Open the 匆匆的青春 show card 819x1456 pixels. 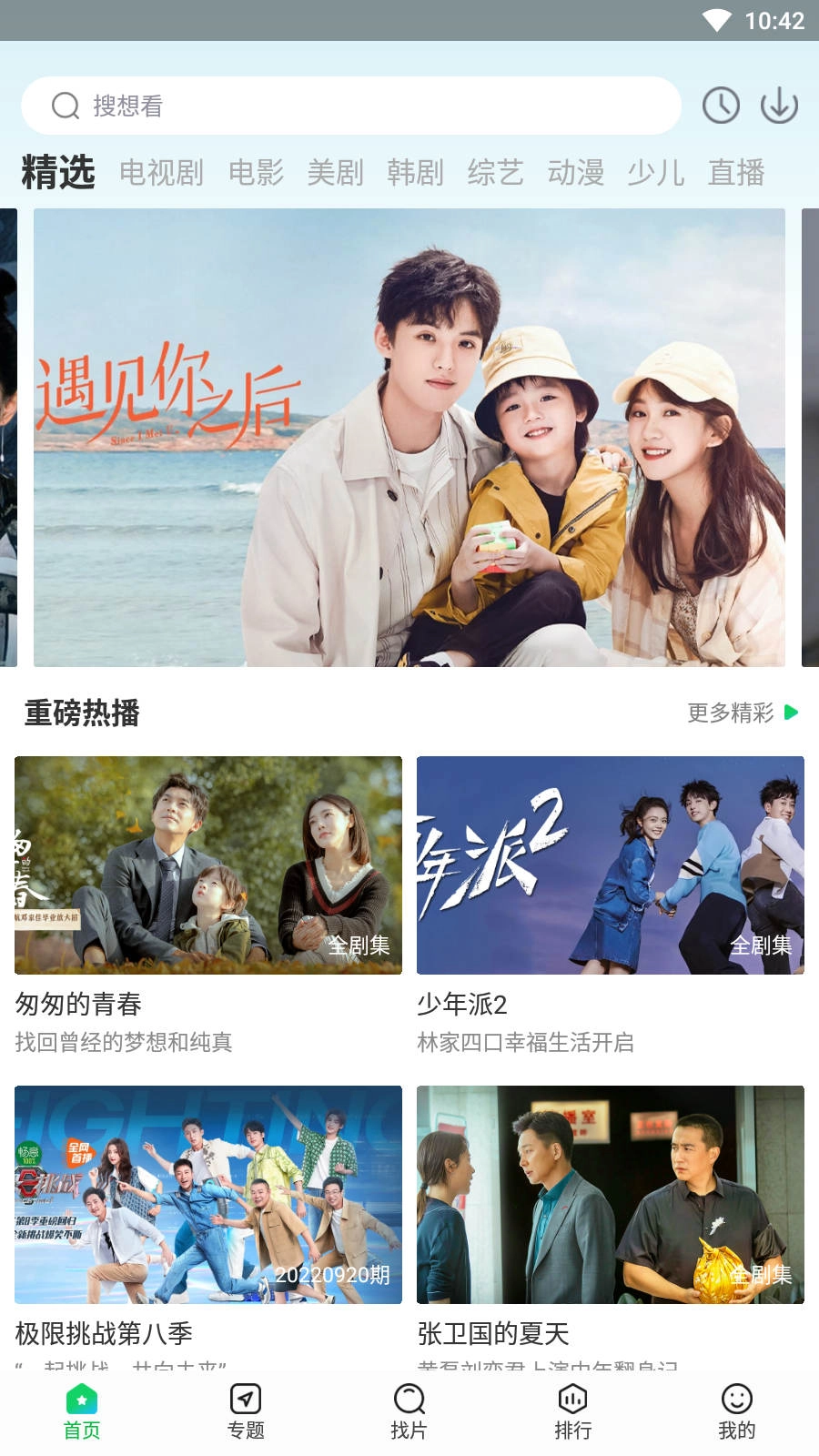(208, 865)
